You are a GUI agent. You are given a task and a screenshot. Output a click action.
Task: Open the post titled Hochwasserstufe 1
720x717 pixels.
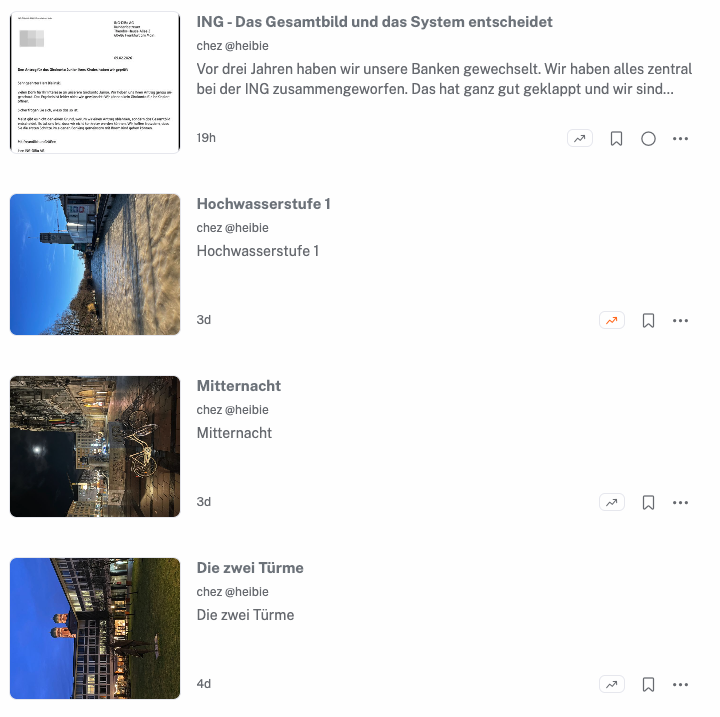(263, 204)
